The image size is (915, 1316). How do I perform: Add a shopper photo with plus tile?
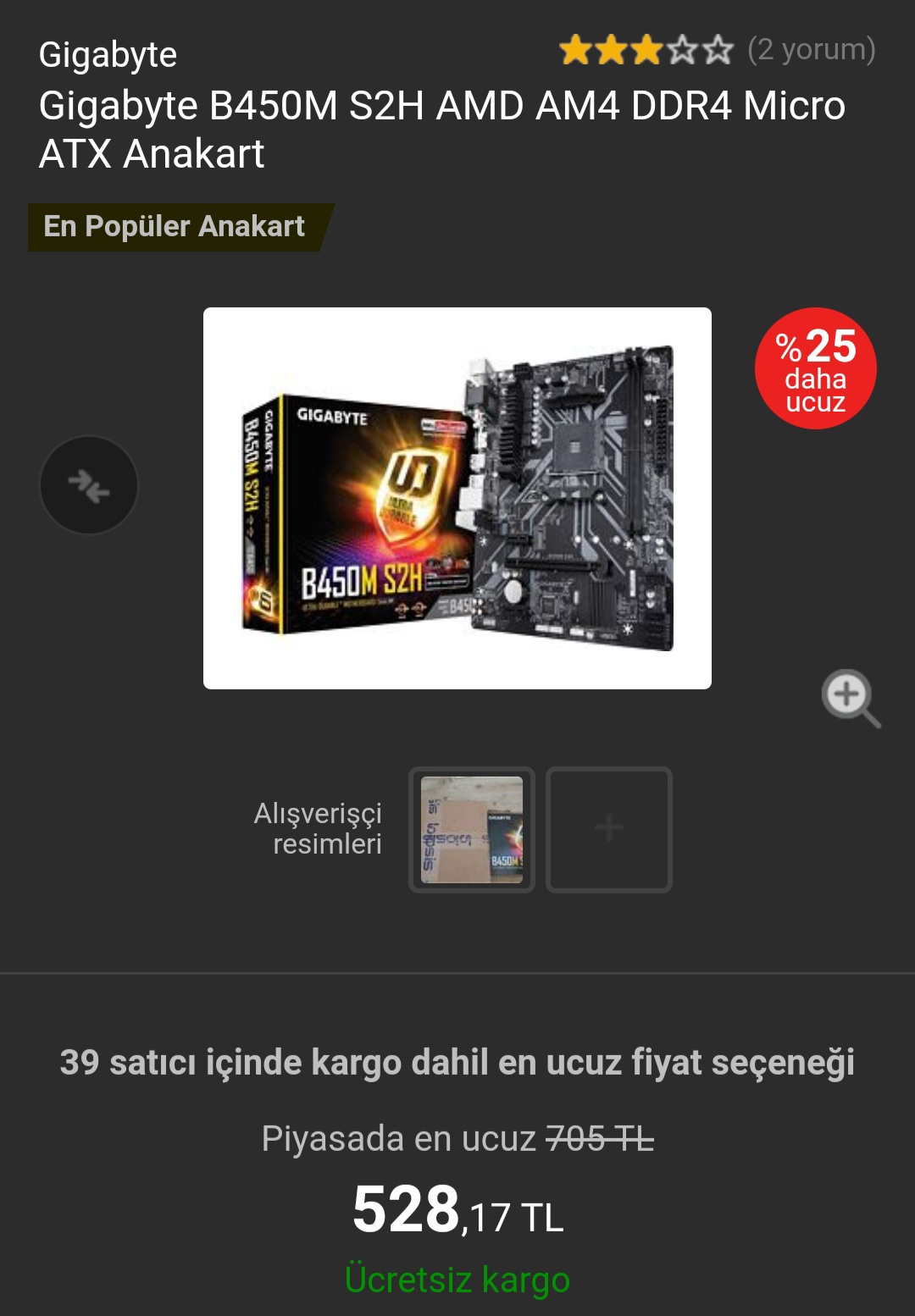[x=608, y=830]
